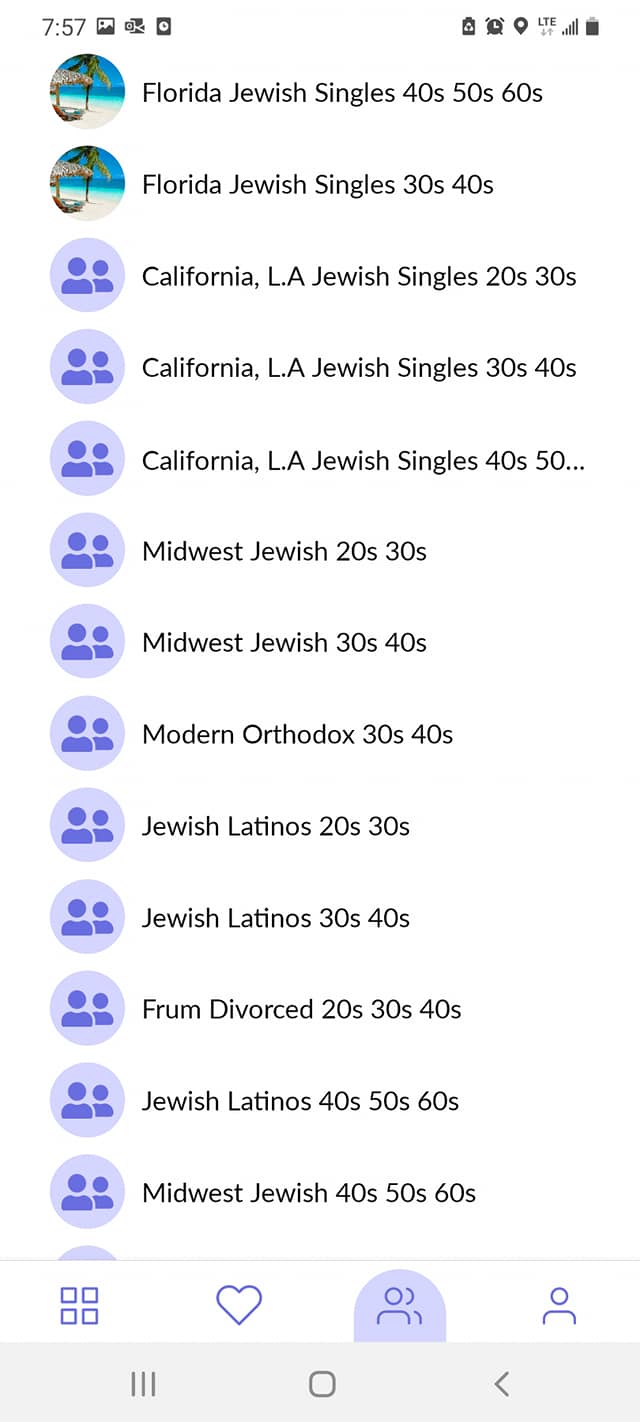The image size is (640, 1422).
Task: Tap the selected groups tab
Action: [x=400, y=1305]
